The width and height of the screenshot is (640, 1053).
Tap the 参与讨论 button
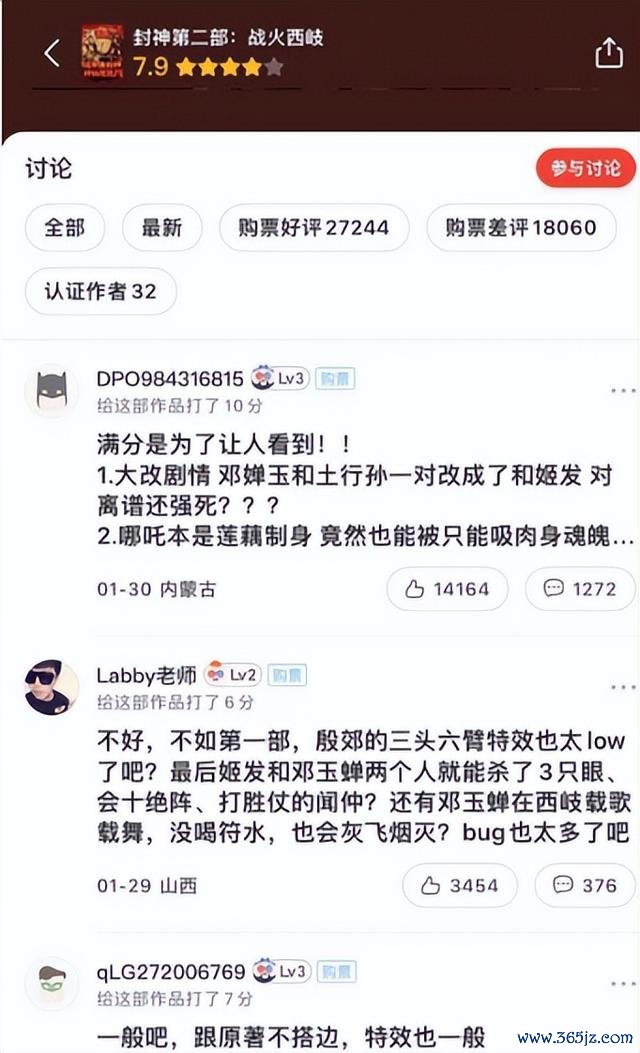pyautogui.click(x=585, y=168)
